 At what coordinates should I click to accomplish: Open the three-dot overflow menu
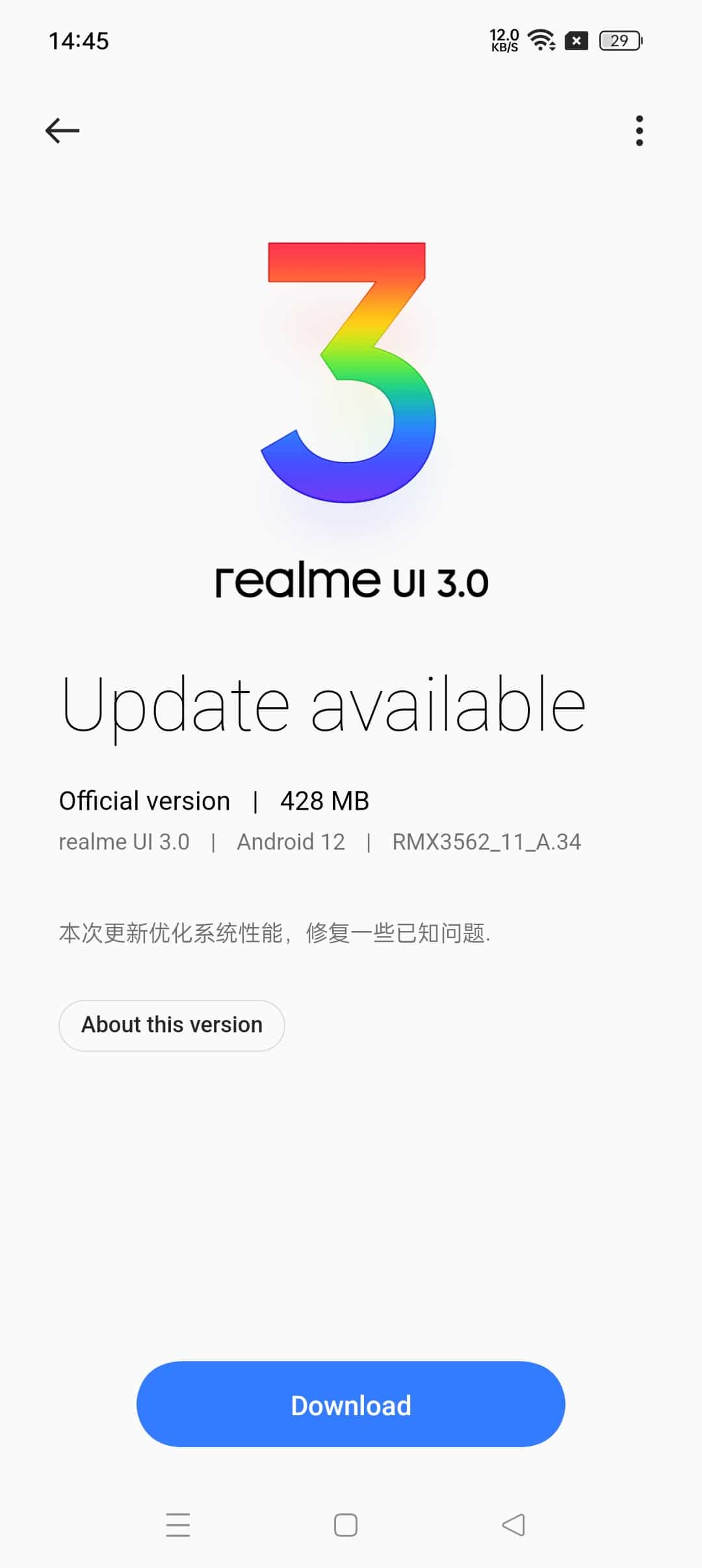click(640, 131)
